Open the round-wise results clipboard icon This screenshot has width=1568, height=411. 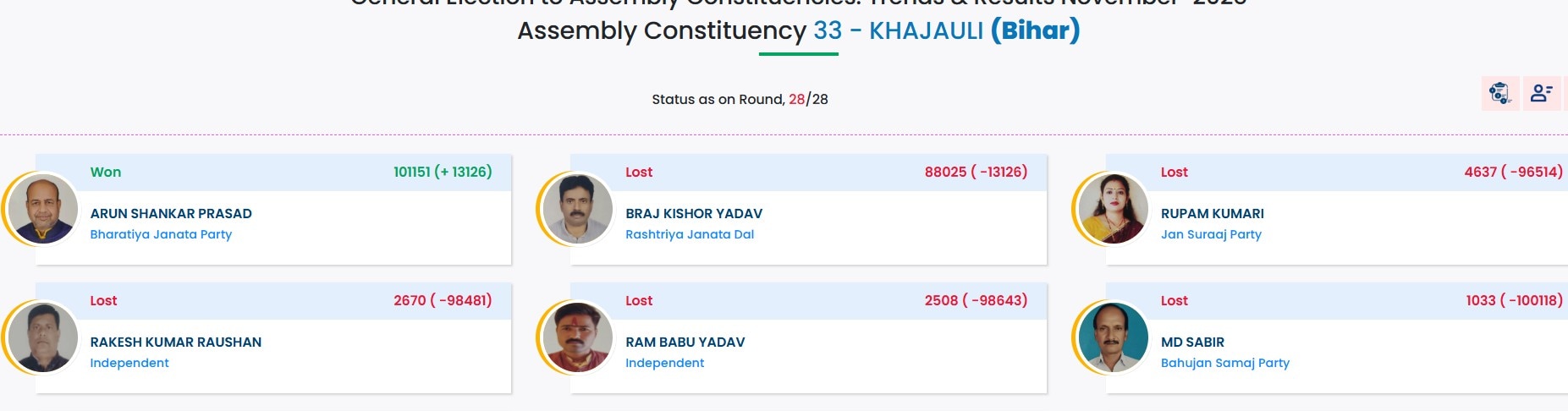1499,93
